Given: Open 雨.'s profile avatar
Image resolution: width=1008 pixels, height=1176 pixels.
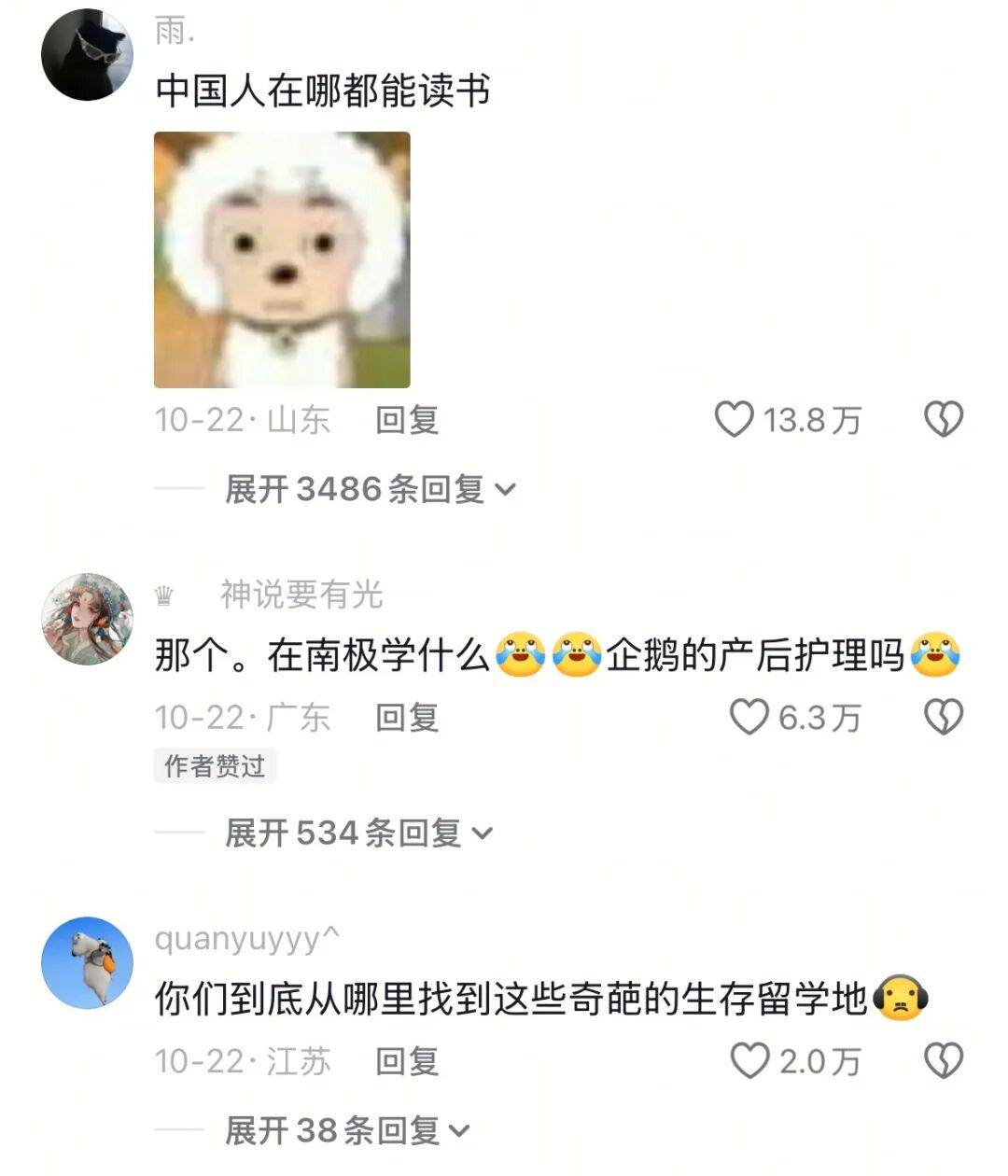Looking at the screenshot, I should [x=88, y=55].
